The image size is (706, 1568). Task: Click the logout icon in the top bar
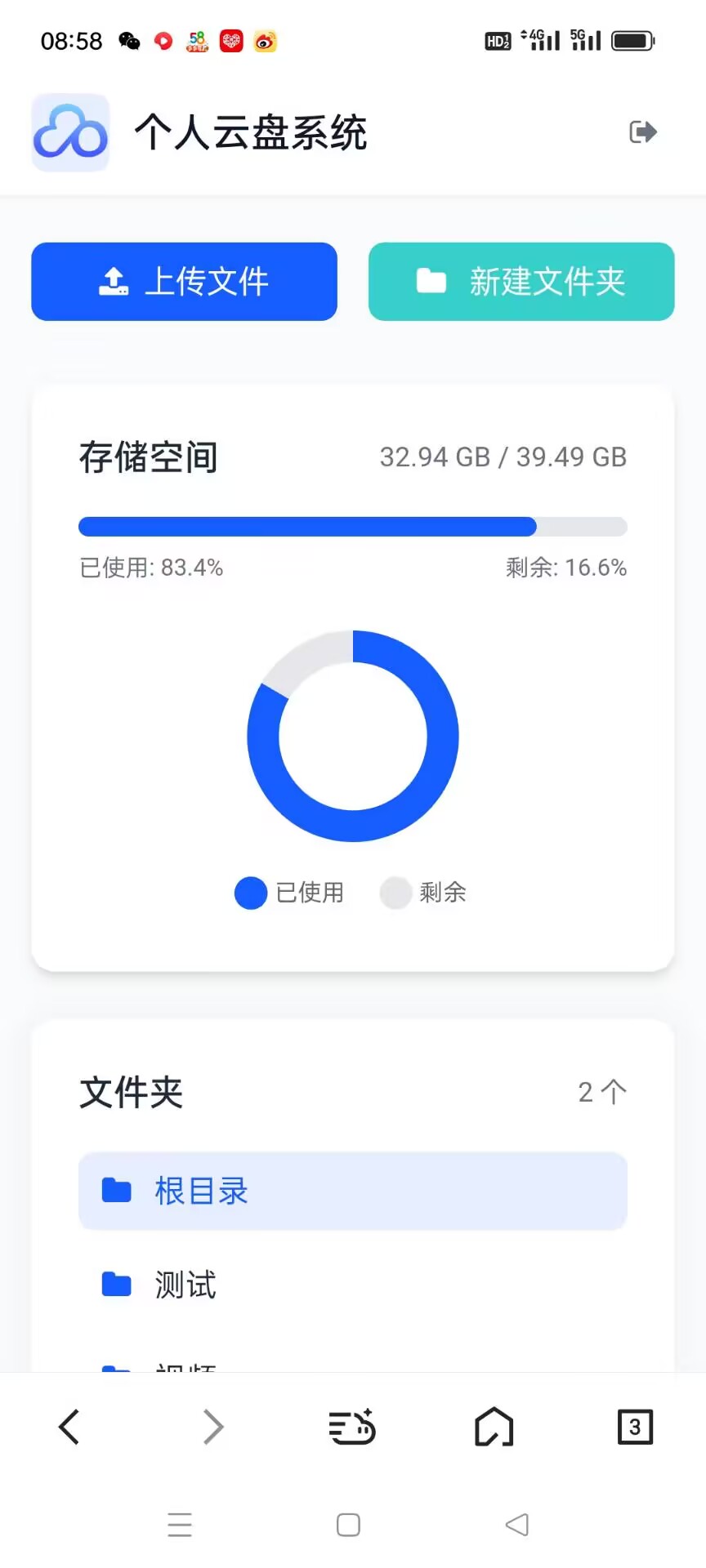(643, 131)
